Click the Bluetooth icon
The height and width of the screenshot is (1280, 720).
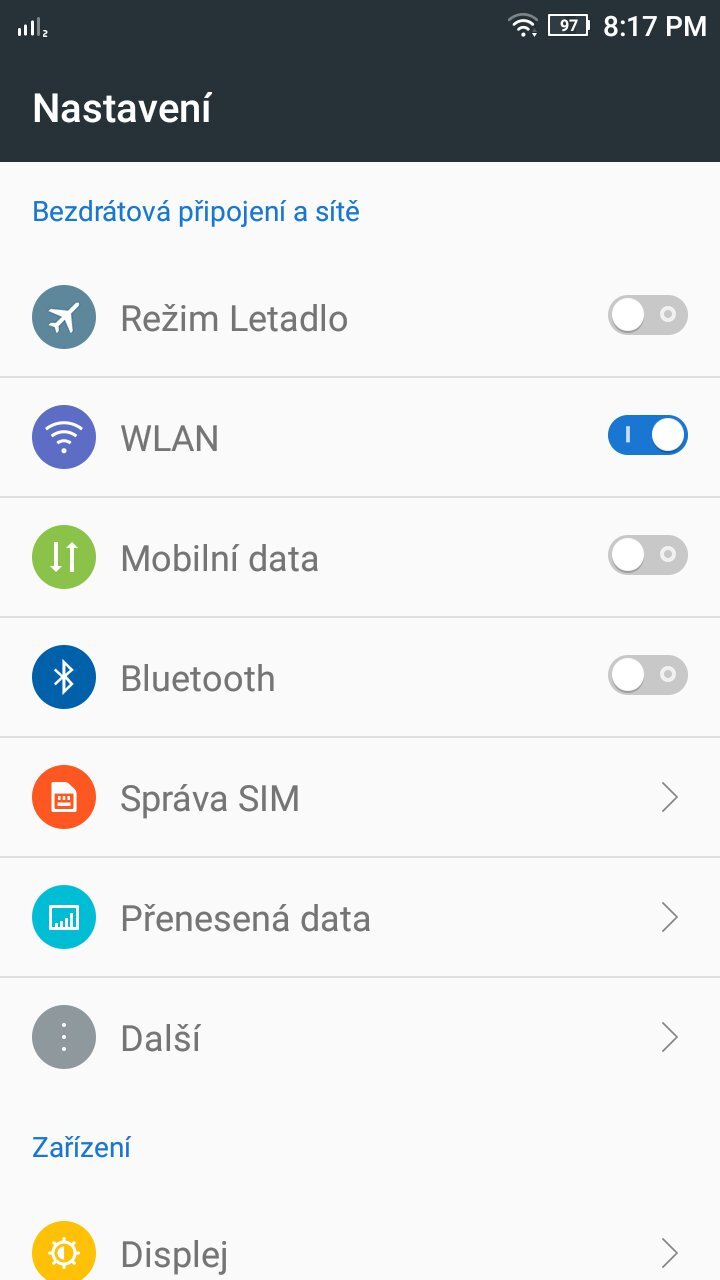tap(64, 677)
